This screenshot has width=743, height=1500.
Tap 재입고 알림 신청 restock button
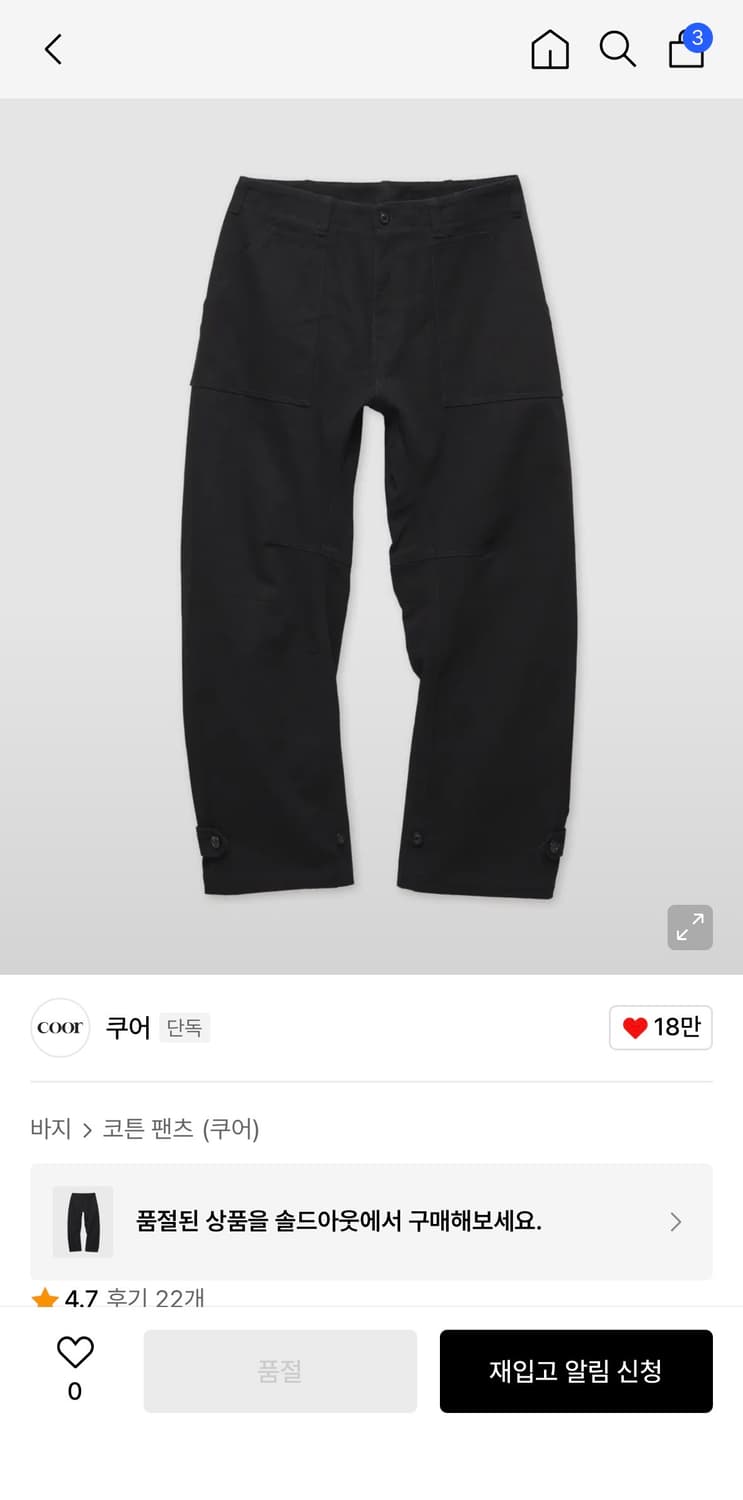(x=576, y=1371)
